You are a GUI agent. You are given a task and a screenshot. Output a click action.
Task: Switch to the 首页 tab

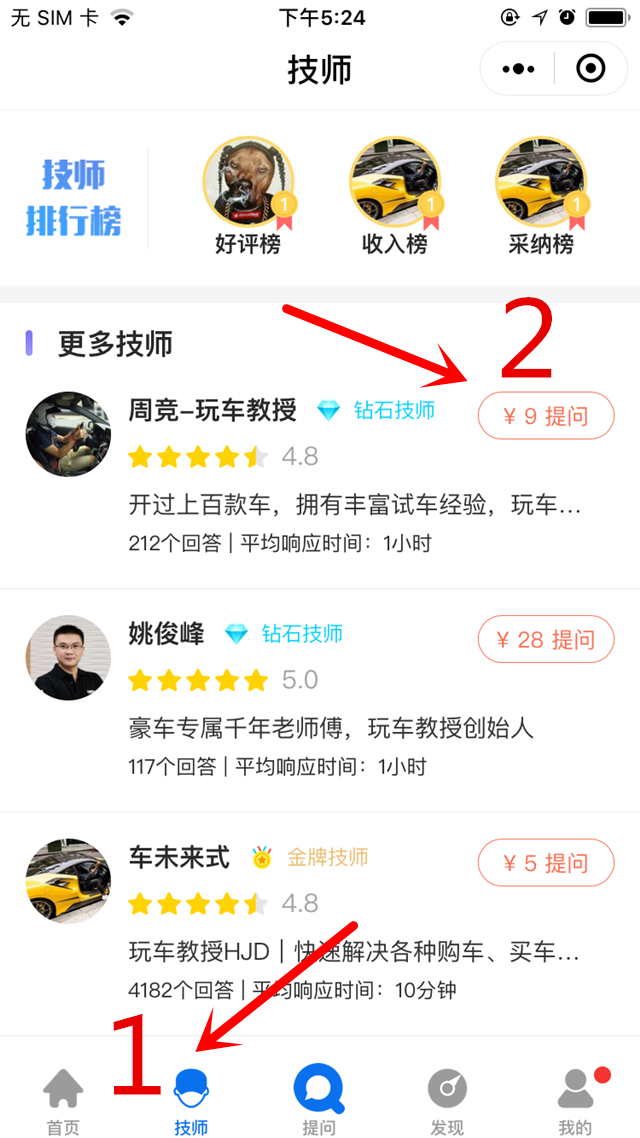point(63,1100)
